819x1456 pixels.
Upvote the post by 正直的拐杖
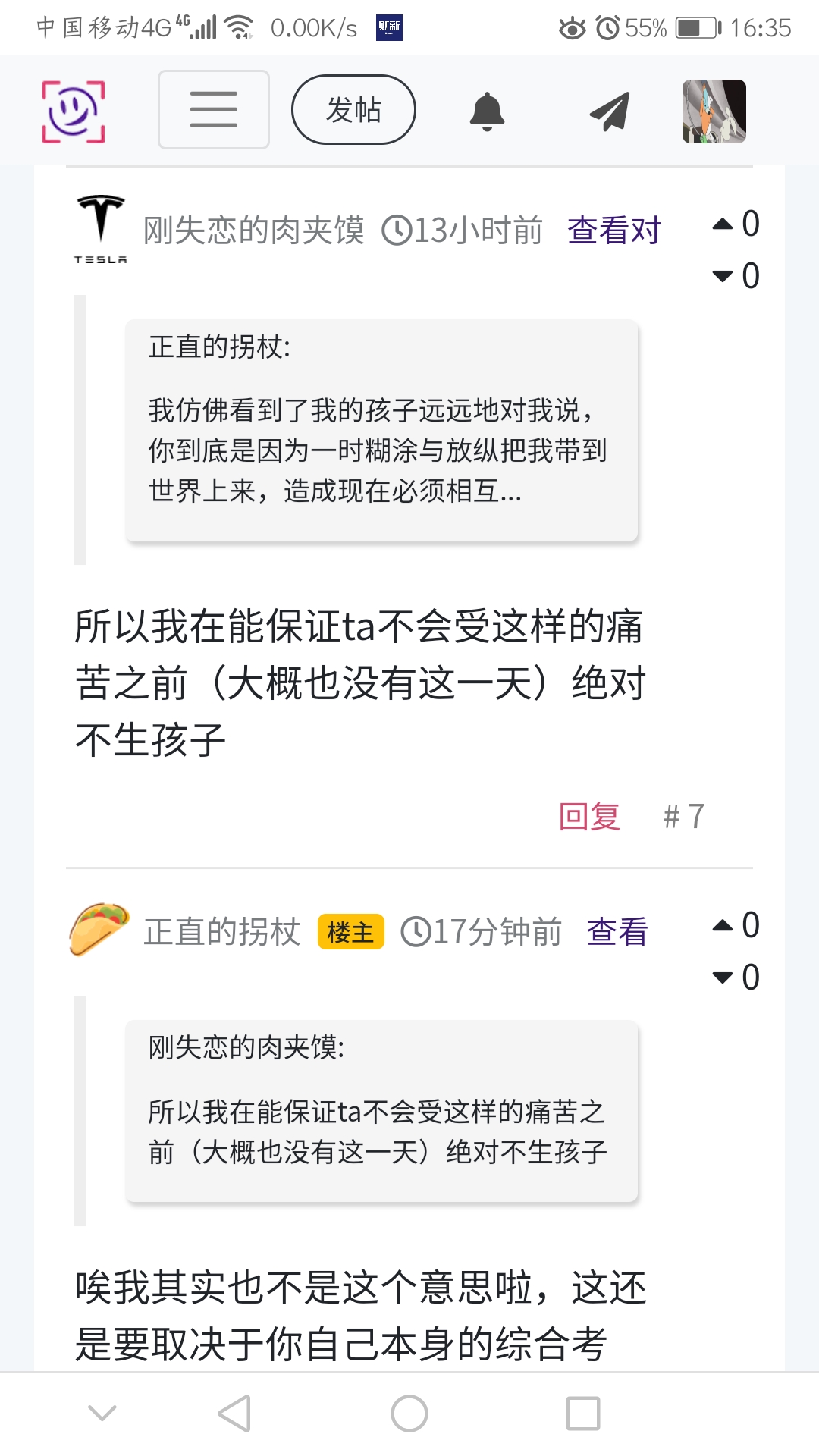723,925
